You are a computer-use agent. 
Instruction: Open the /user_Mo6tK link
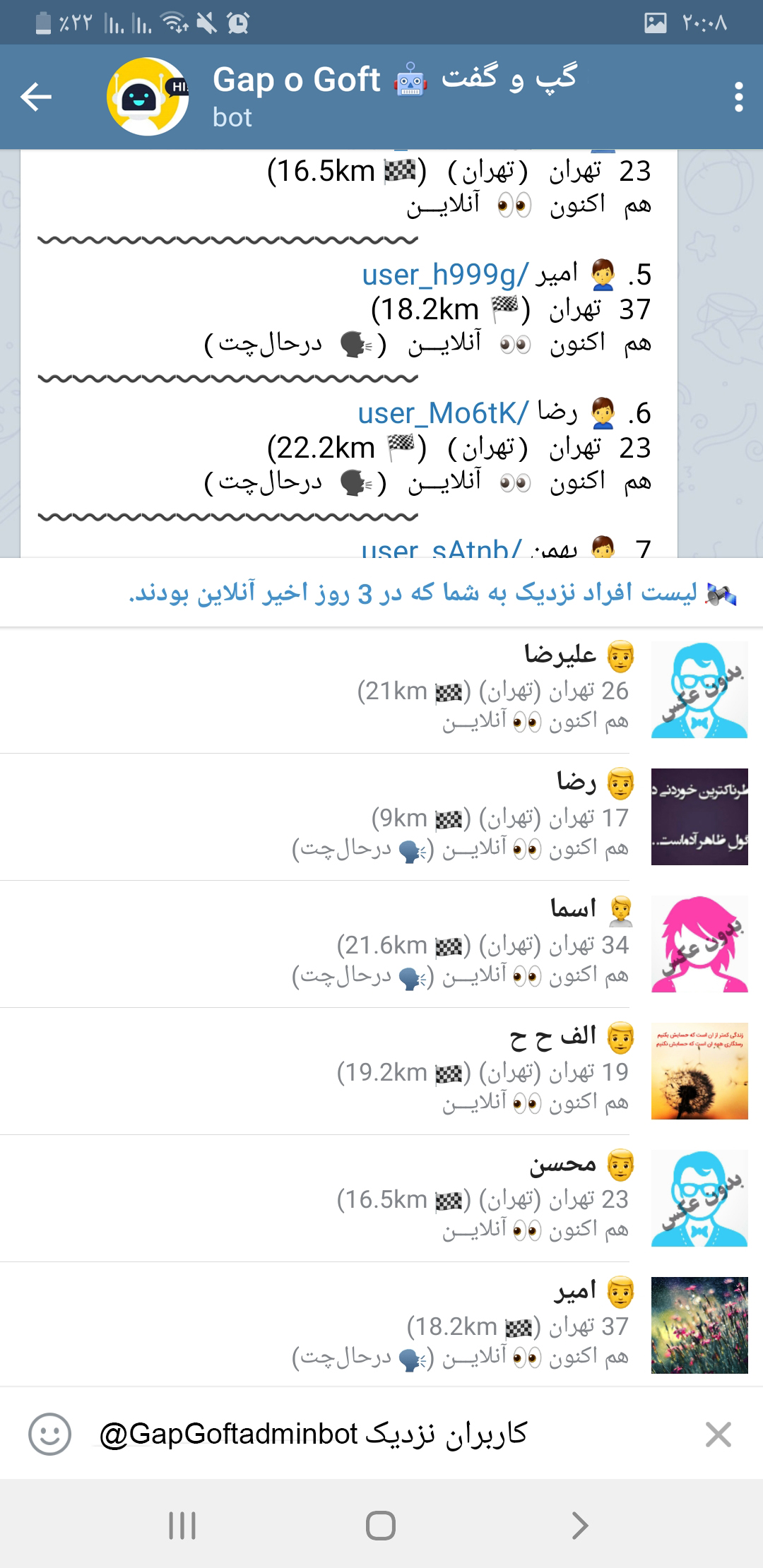pos(443,413)
